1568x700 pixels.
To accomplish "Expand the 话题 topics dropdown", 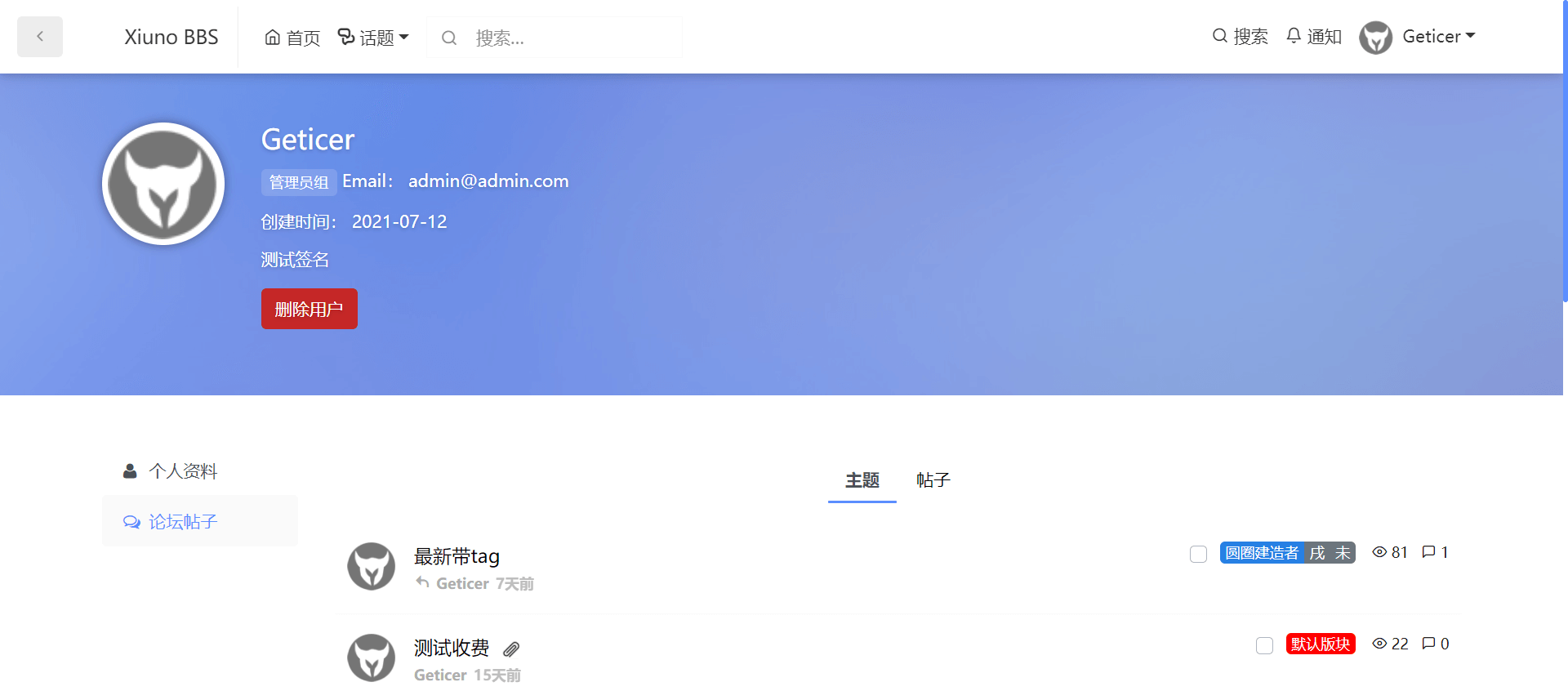I will pyautogui.click(x=373, y=38).
